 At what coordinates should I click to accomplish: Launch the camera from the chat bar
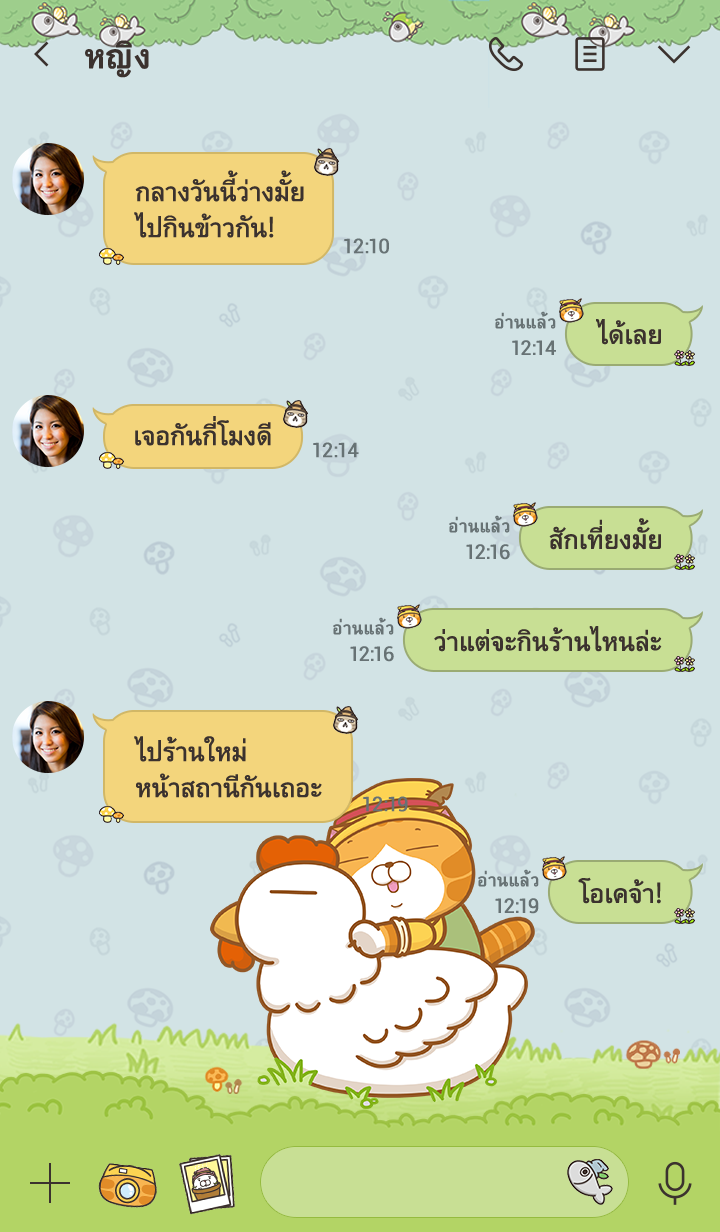tap(127, 1183)
